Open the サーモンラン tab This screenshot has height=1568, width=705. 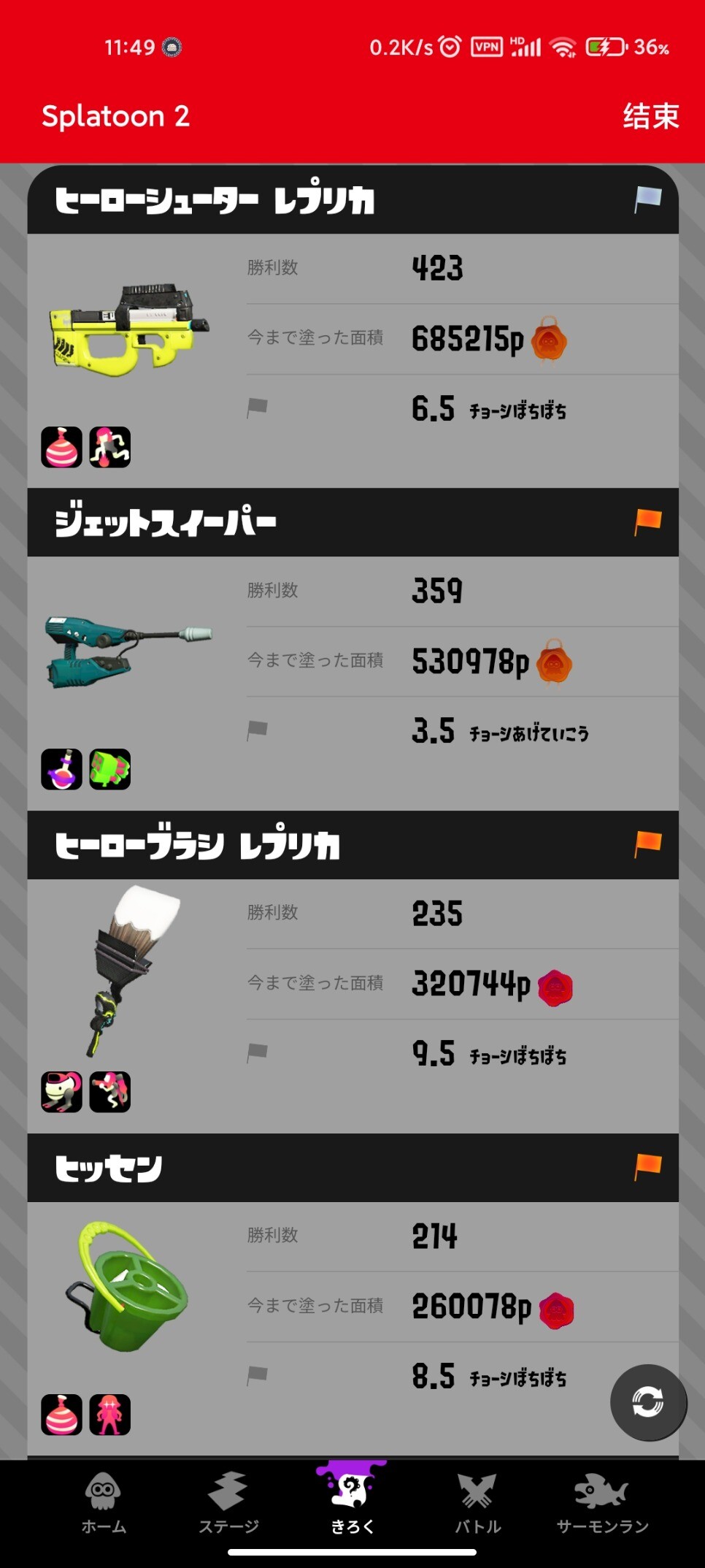tap(602, 1503)
